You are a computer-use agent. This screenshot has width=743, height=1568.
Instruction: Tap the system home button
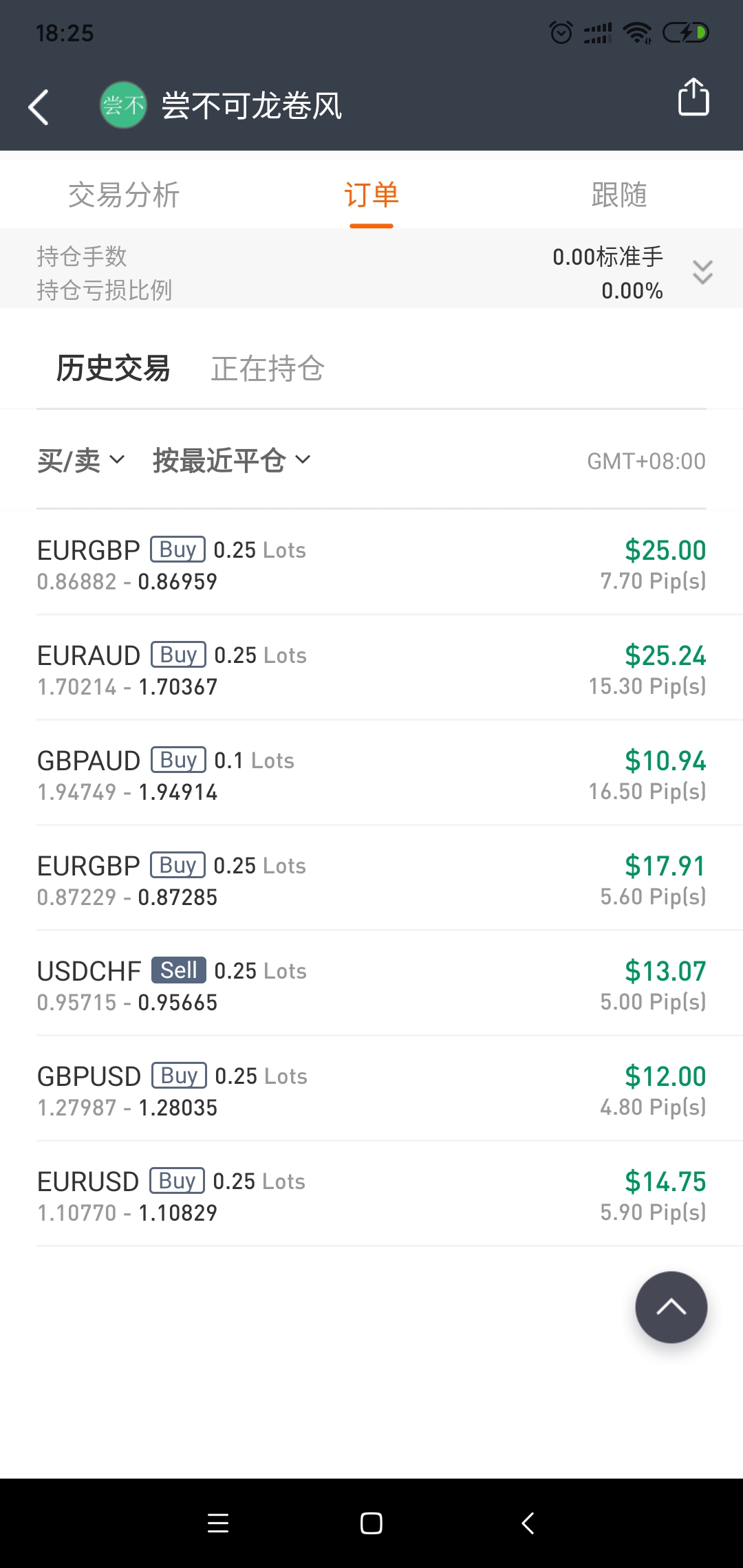click(371, 1523)
